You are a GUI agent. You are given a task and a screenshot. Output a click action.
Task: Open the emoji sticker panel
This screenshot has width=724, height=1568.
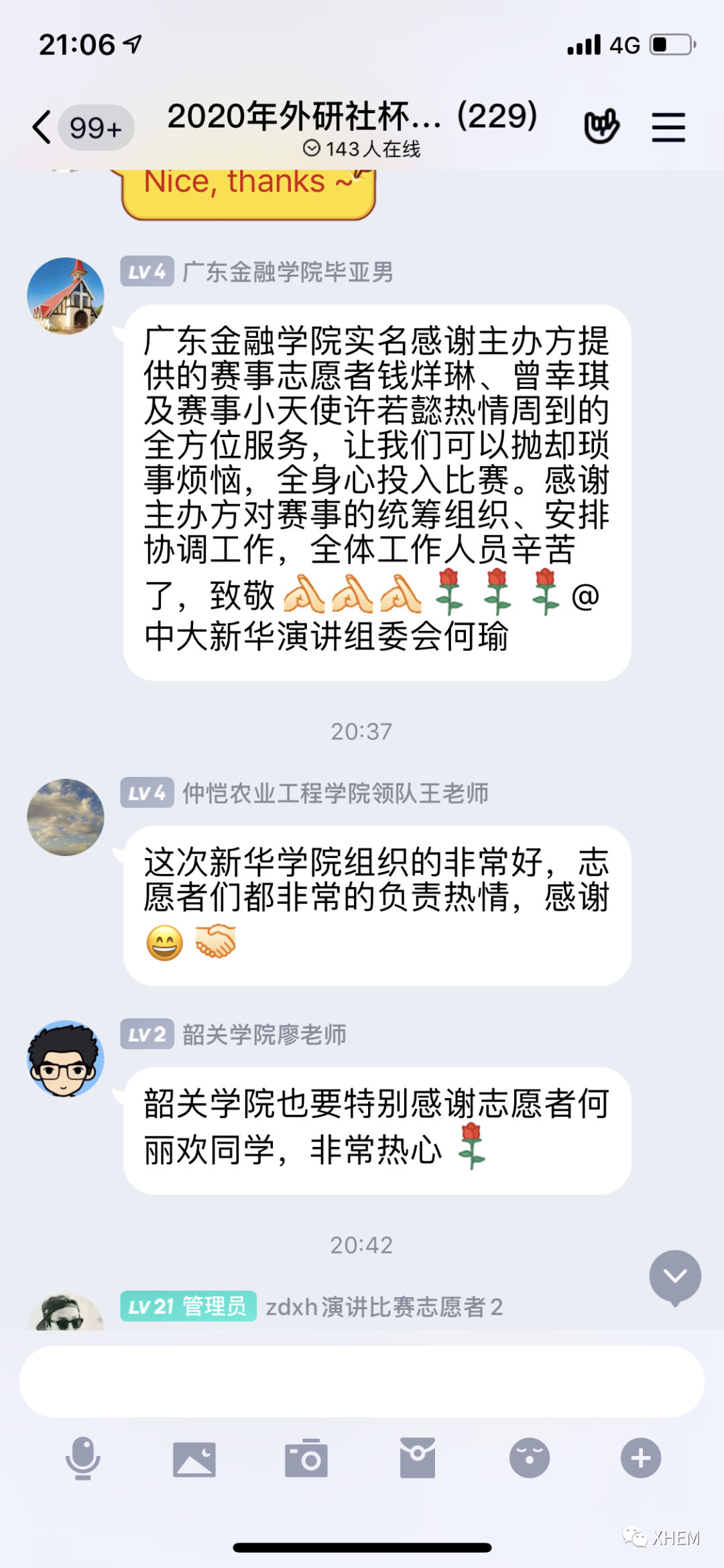[x=530, y=1458]
